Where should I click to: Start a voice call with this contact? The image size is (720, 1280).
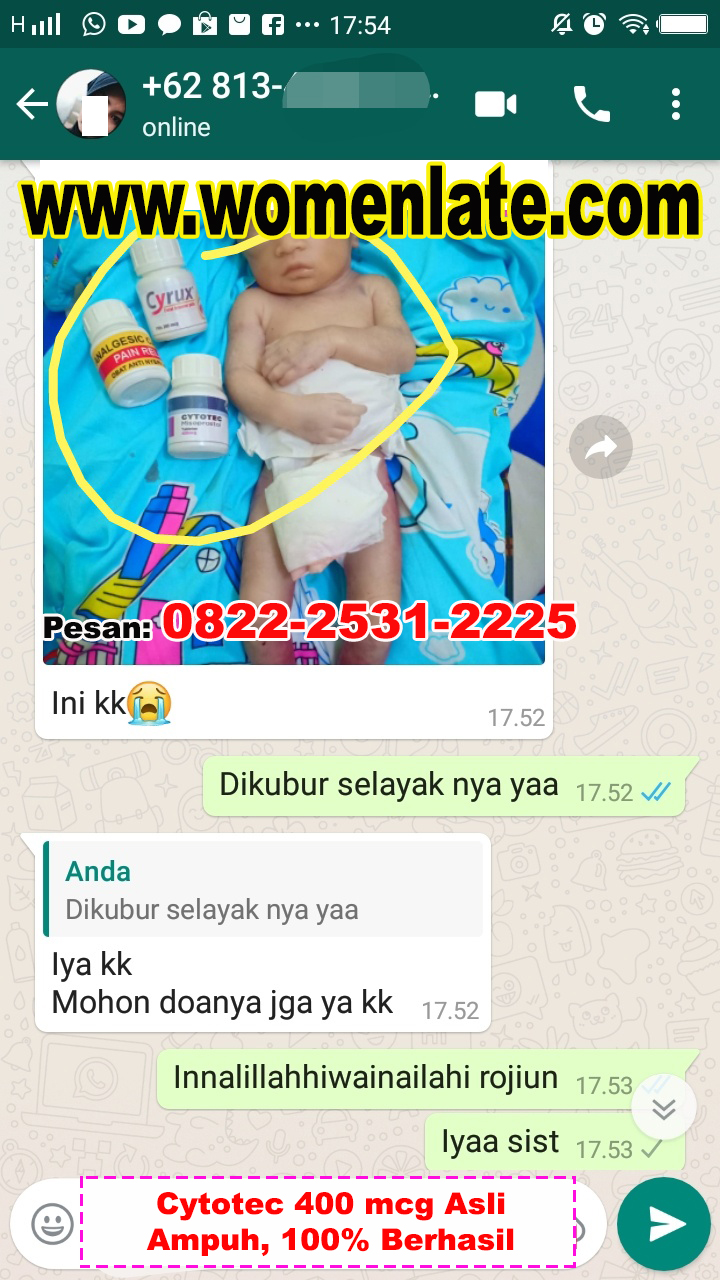[x=590, y=104]
